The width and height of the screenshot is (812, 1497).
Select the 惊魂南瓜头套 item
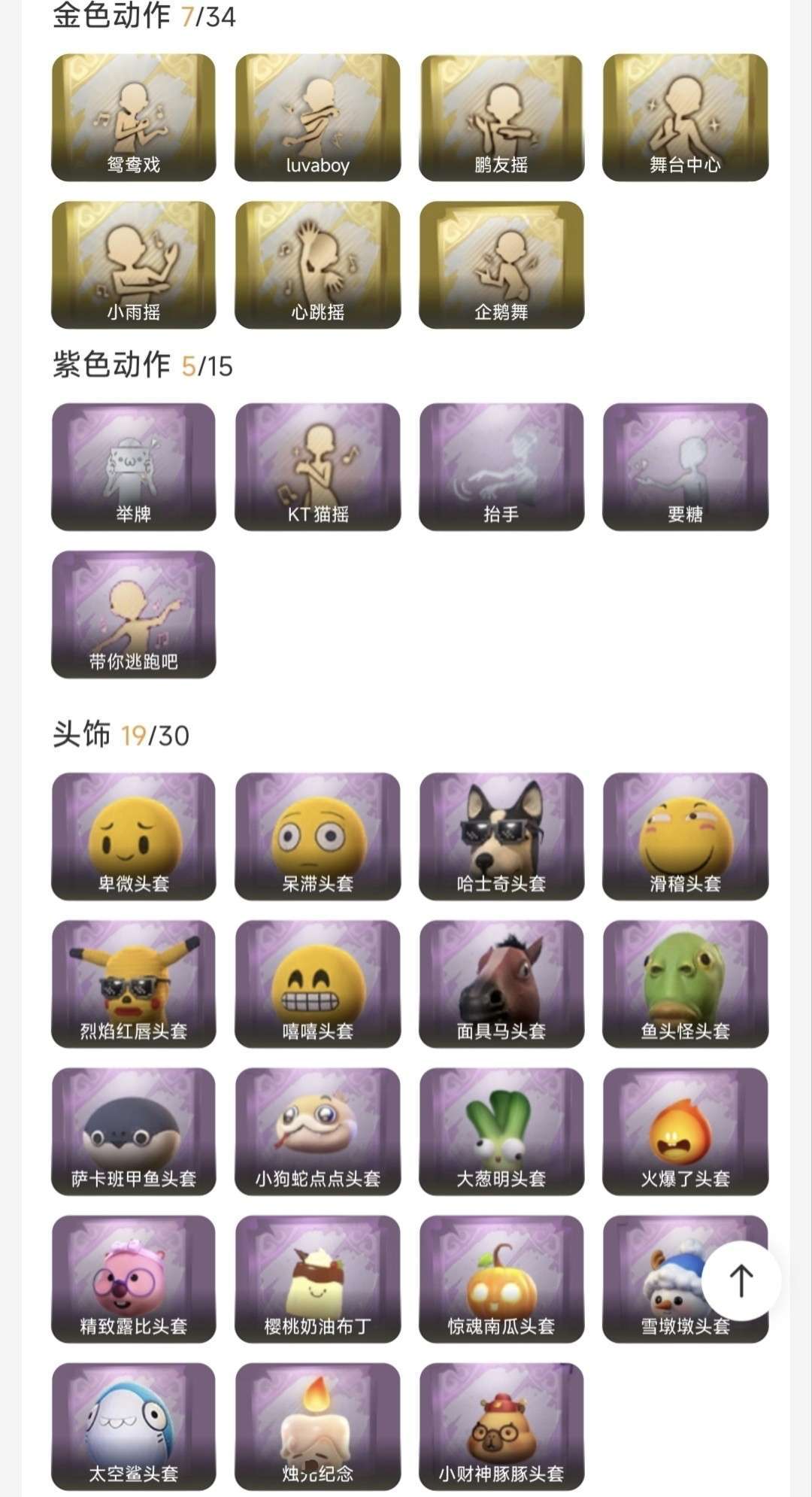pyautogui.click(x=501, y=1278)
